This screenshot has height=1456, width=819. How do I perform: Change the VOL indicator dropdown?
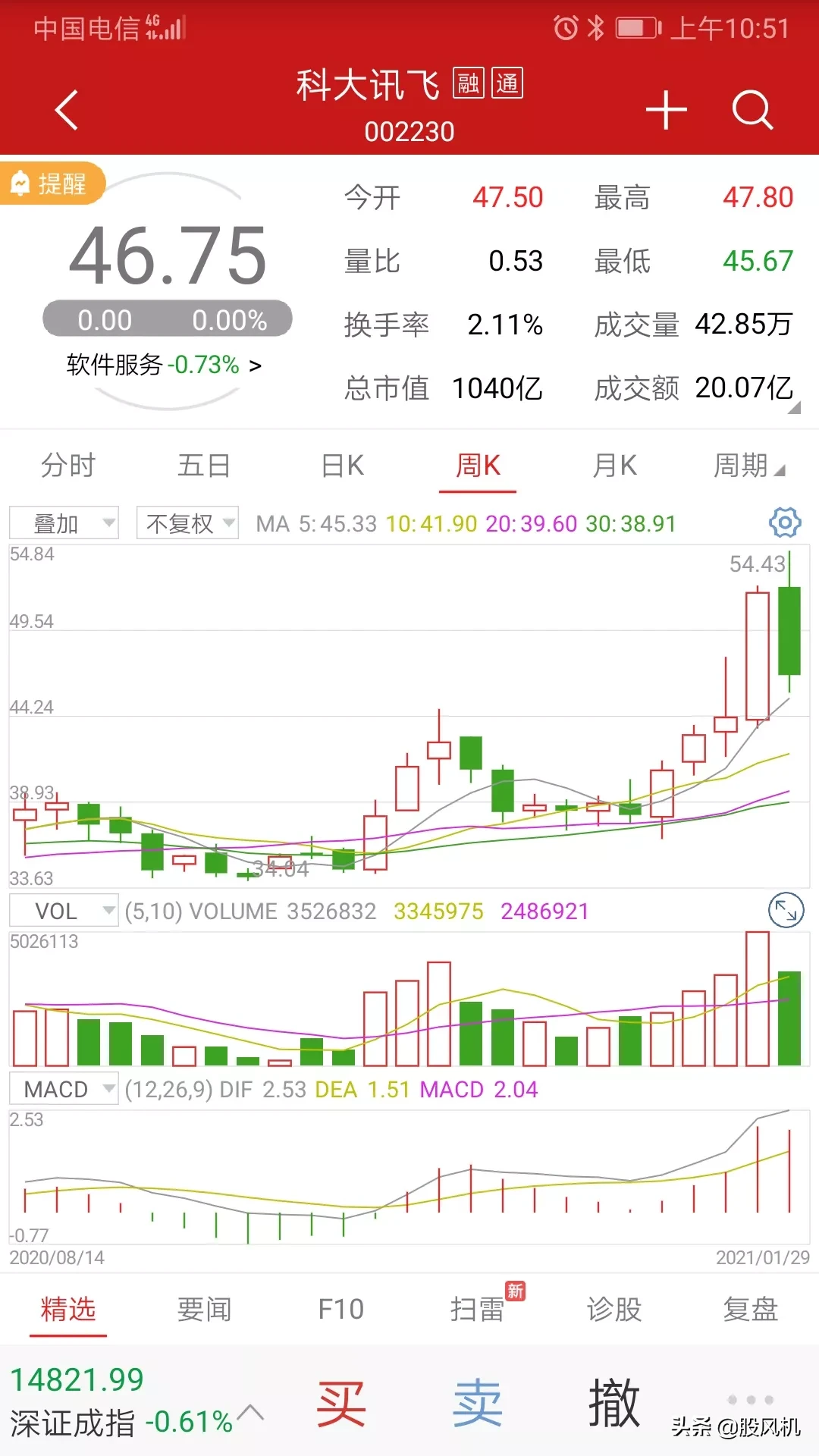[64, 911]
